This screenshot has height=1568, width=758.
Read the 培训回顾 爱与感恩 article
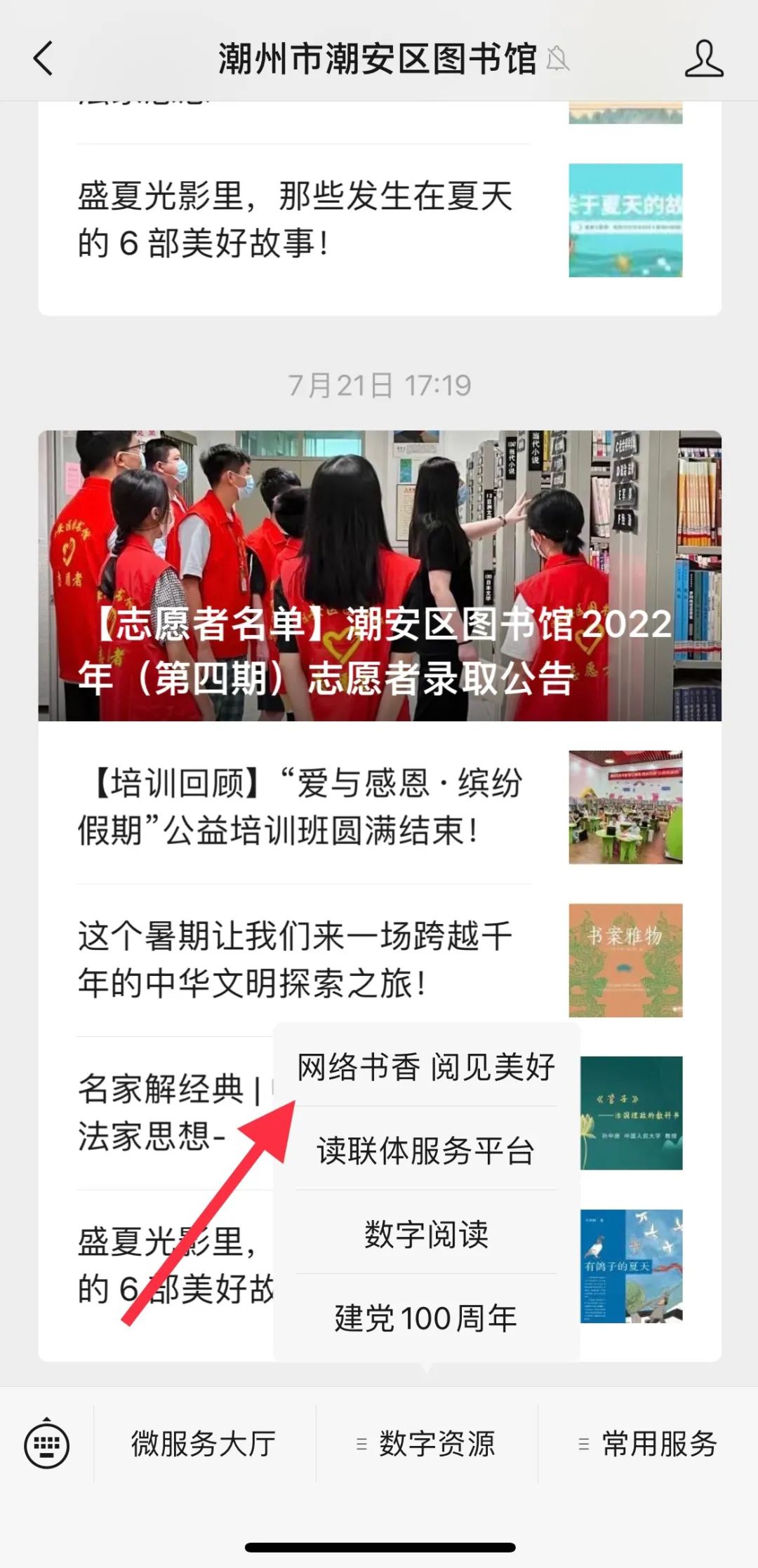[x=302, y=807]
